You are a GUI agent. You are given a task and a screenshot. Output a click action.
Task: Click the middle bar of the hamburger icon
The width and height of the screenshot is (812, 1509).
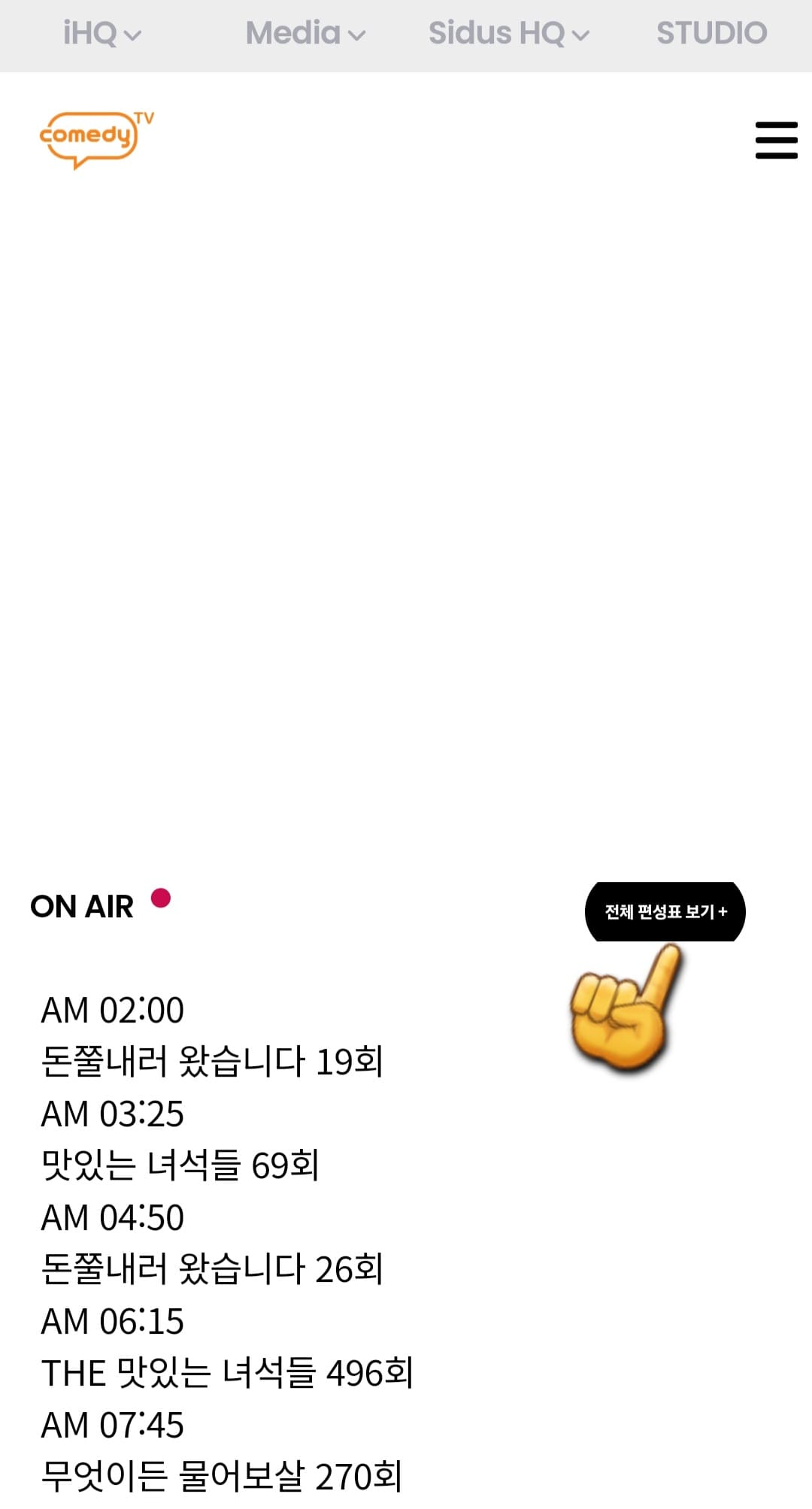(776, 140)
